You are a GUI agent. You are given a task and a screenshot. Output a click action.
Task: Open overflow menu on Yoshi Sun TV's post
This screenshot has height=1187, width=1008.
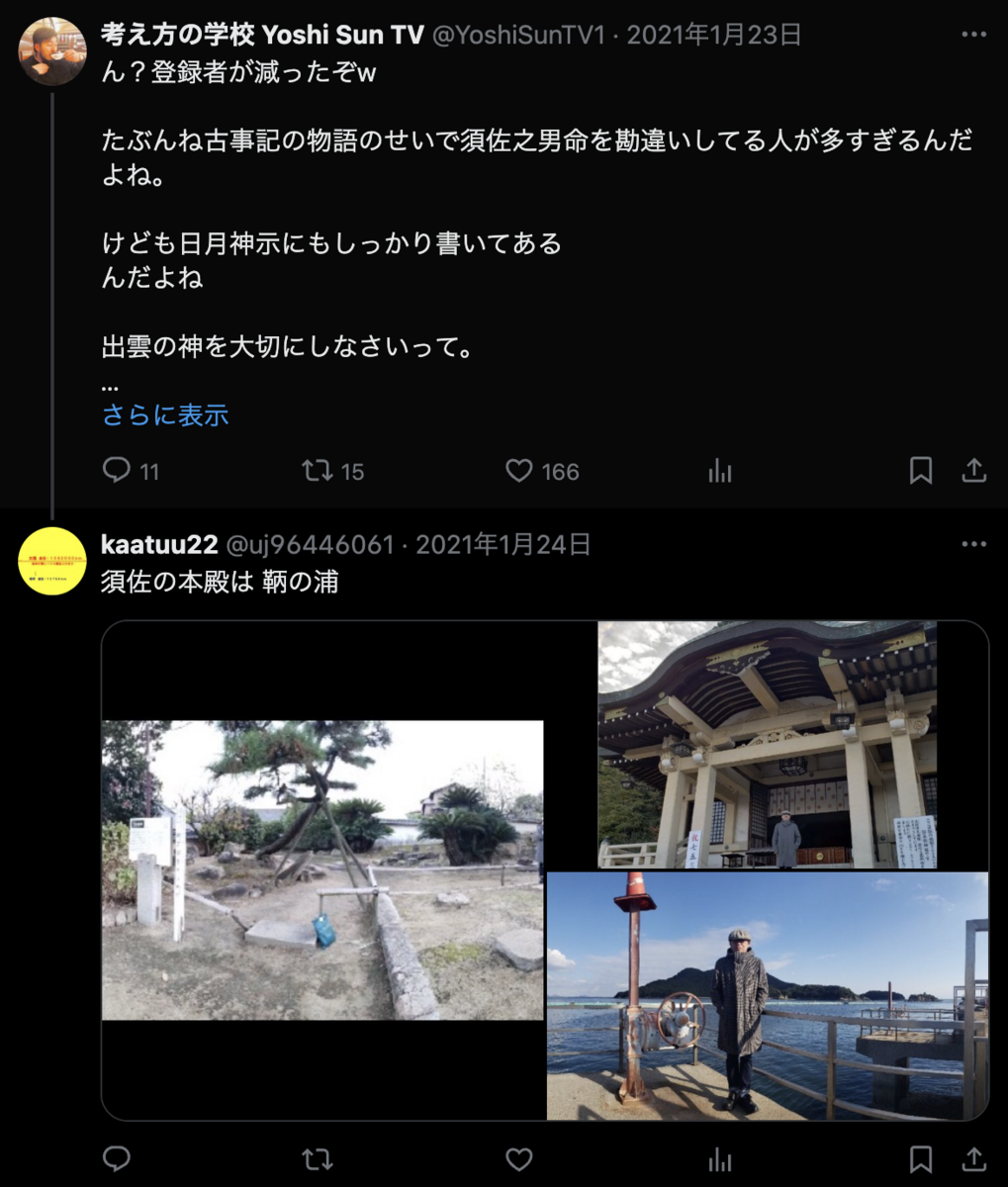click(973, 35)
